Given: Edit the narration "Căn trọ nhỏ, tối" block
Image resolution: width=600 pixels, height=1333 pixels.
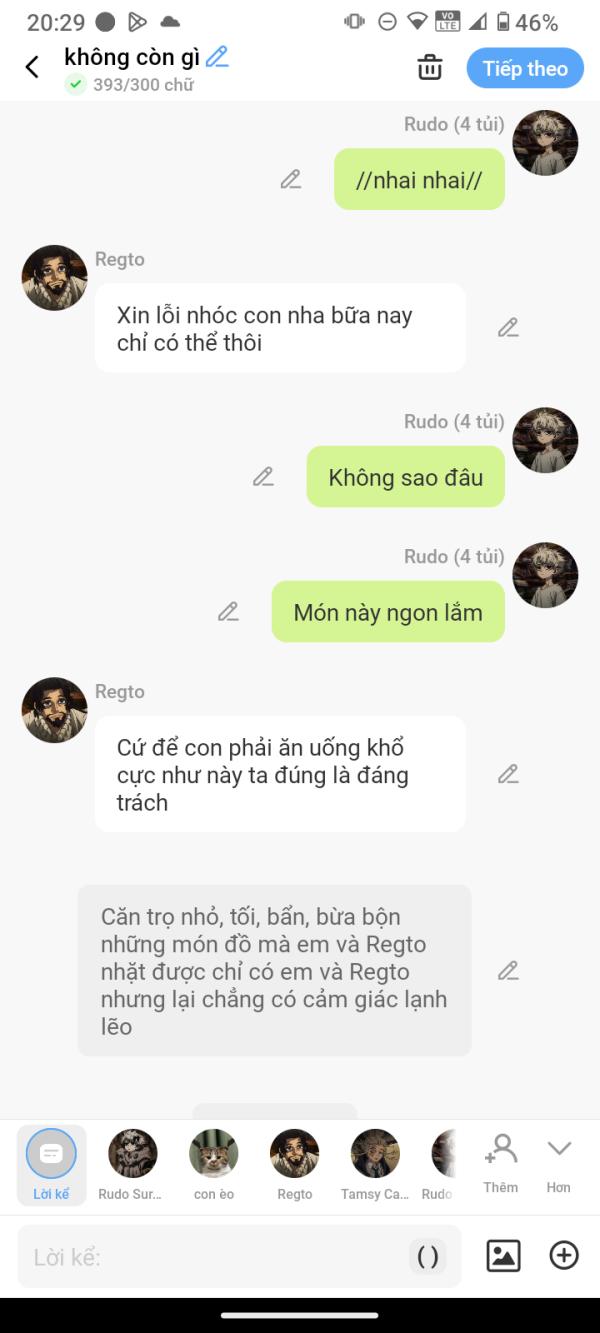Looking at the screenshot, I should [x=508, y=970].
